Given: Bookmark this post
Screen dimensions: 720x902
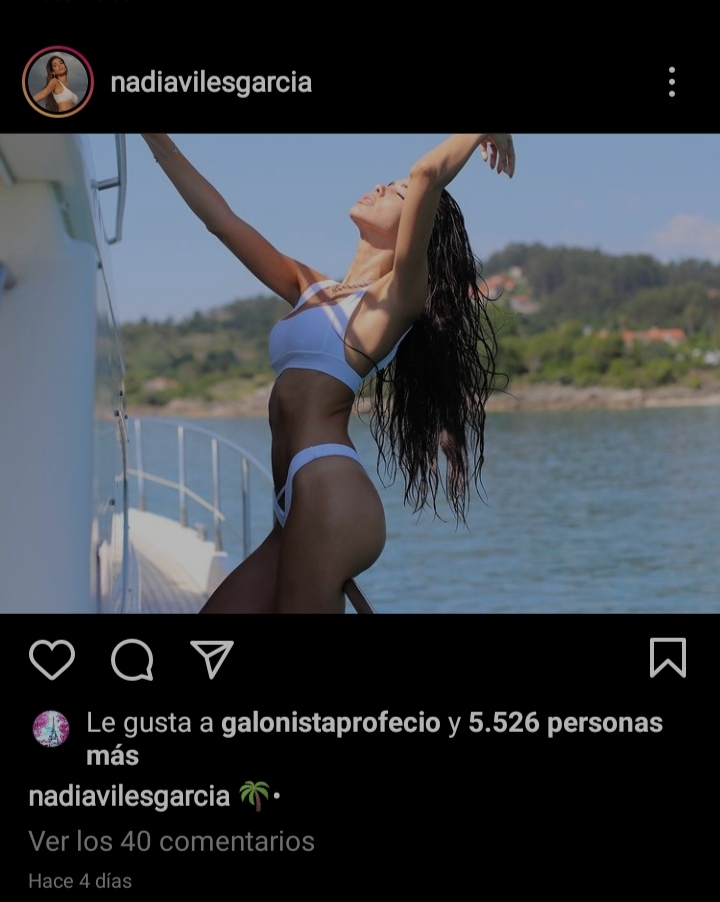Looking at the screenshot, I should click(668, 658).
